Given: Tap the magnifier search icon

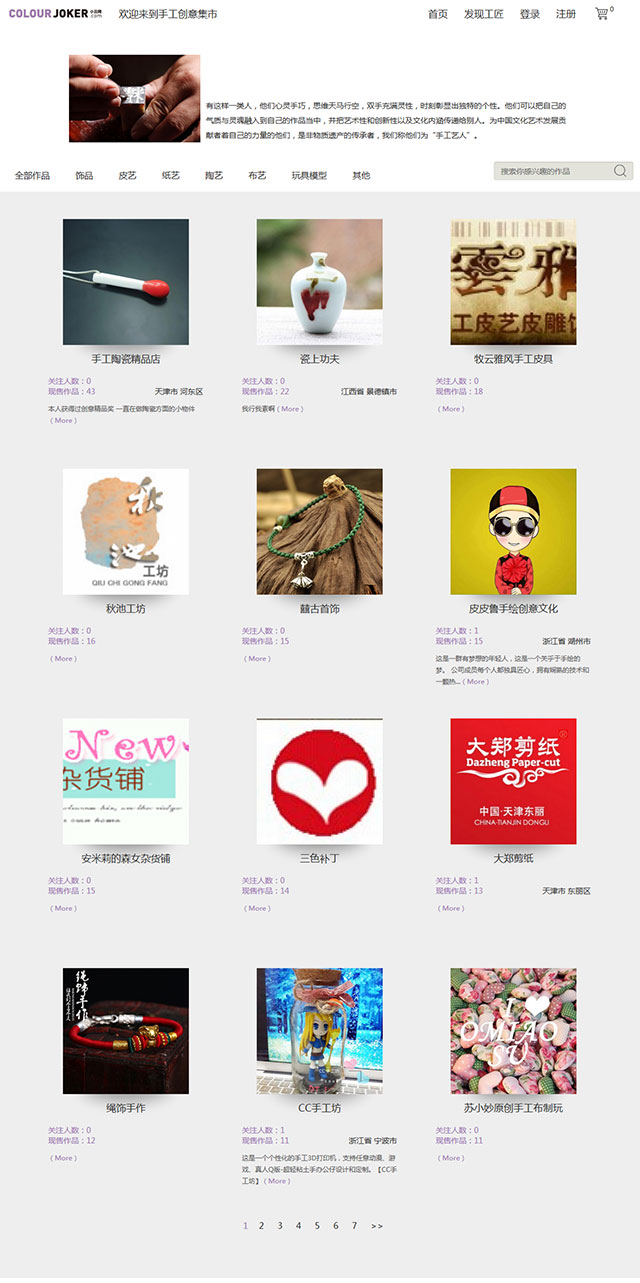Looking at the screenshot, I should 621,171.
